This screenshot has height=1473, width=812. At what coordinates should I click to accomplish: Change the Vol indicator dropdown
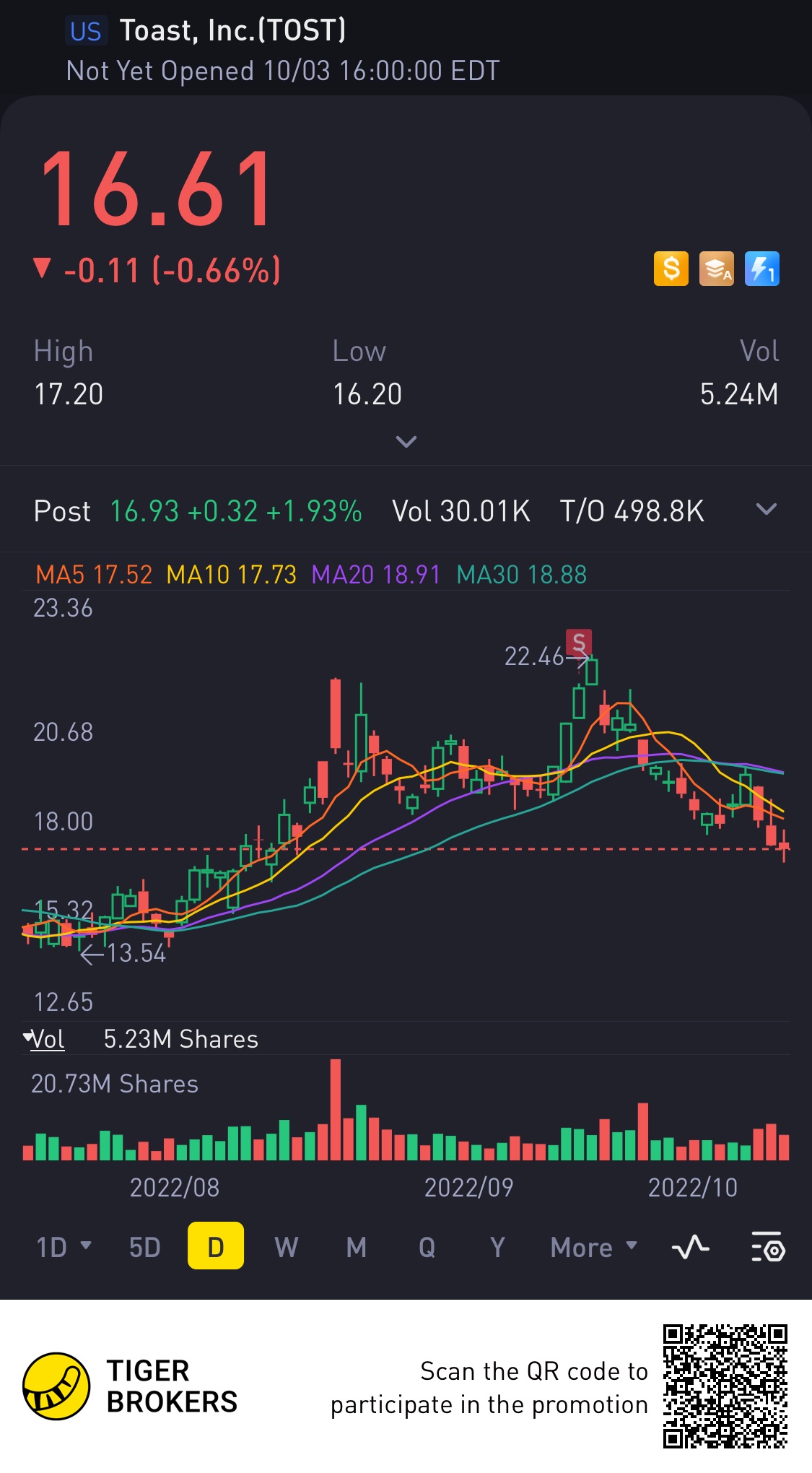click(45, 1039)
